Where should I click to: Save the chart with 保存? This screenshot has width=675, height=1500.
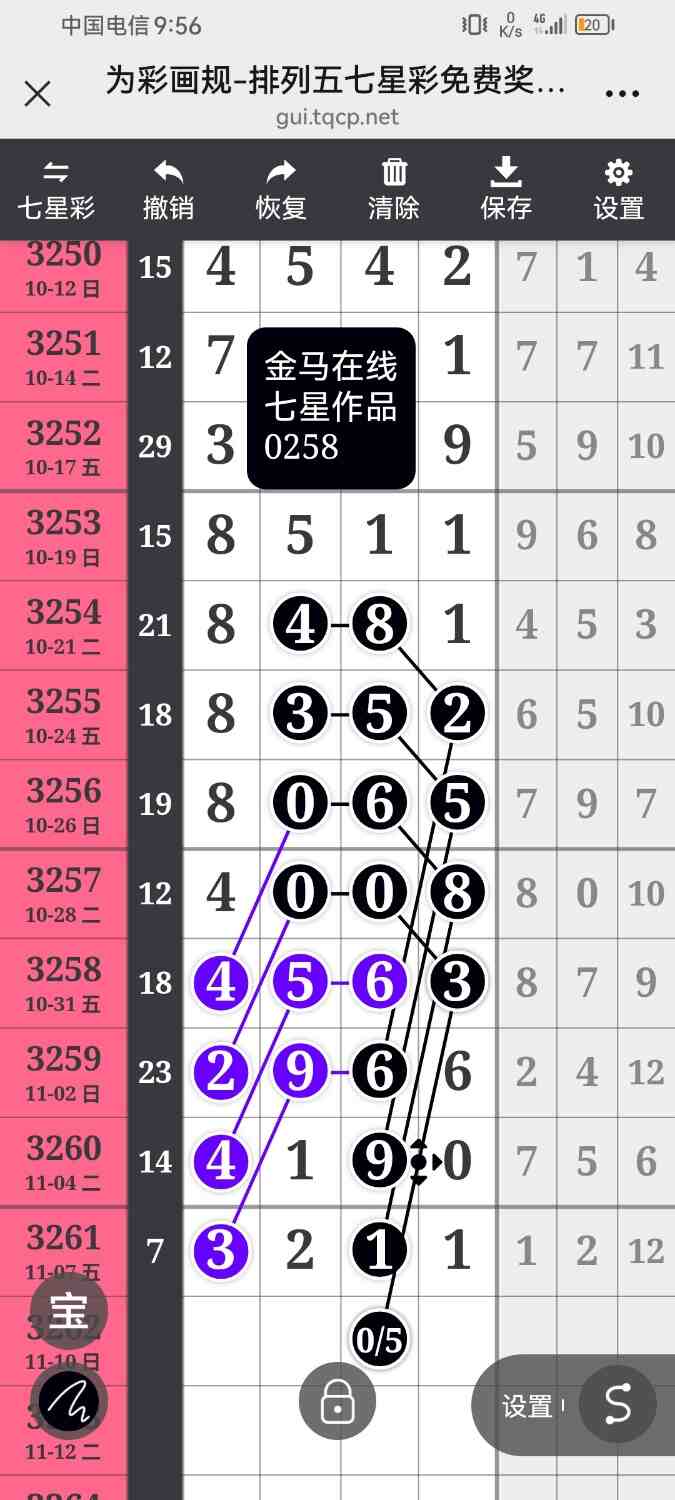[506, 190]
